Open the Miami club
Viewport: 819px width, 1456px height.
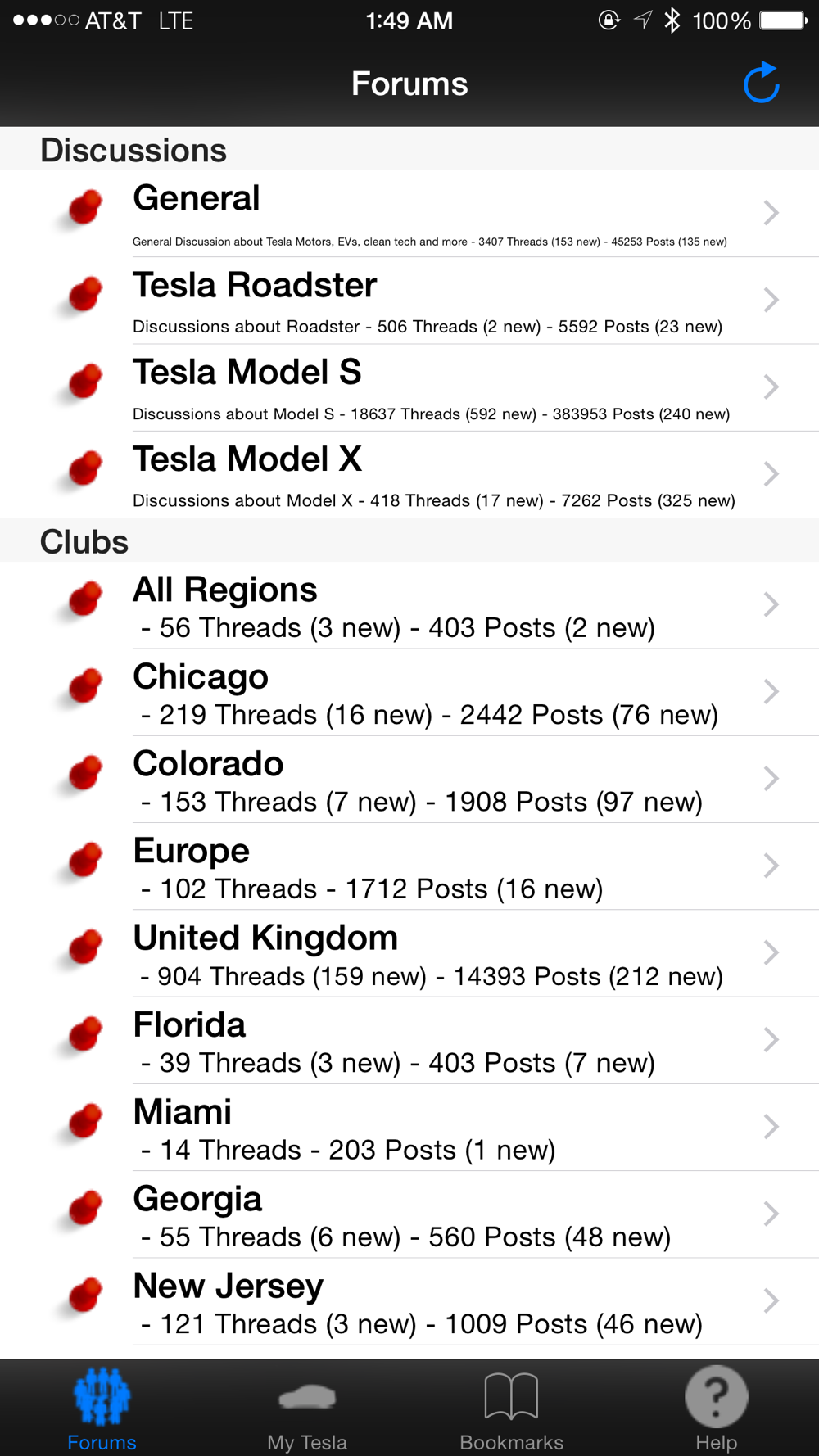[x=409, y=1127]
